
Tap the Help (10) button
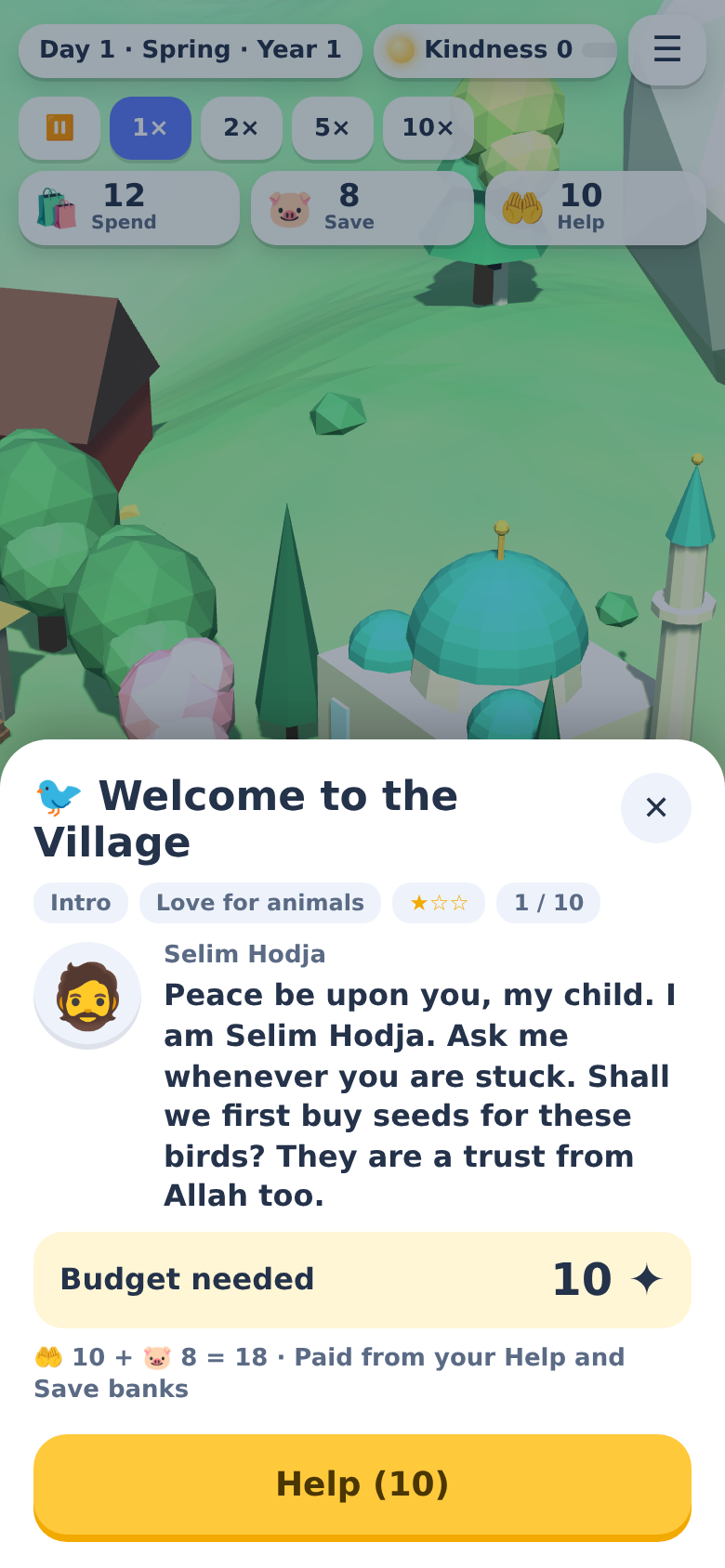[x=362, y=1484]
